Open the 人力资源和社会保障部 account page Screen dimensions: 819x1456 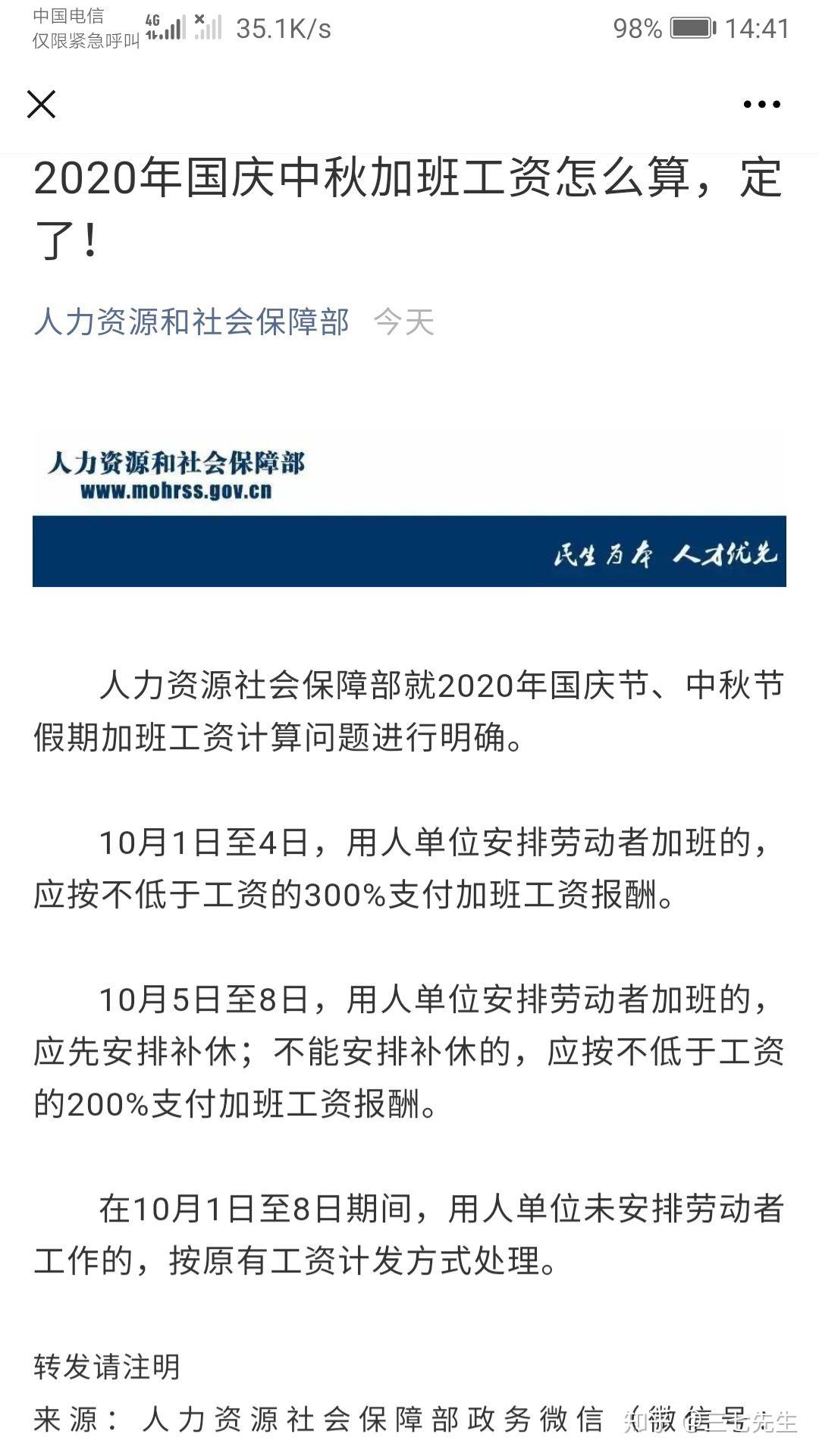[x=191, y=322]
